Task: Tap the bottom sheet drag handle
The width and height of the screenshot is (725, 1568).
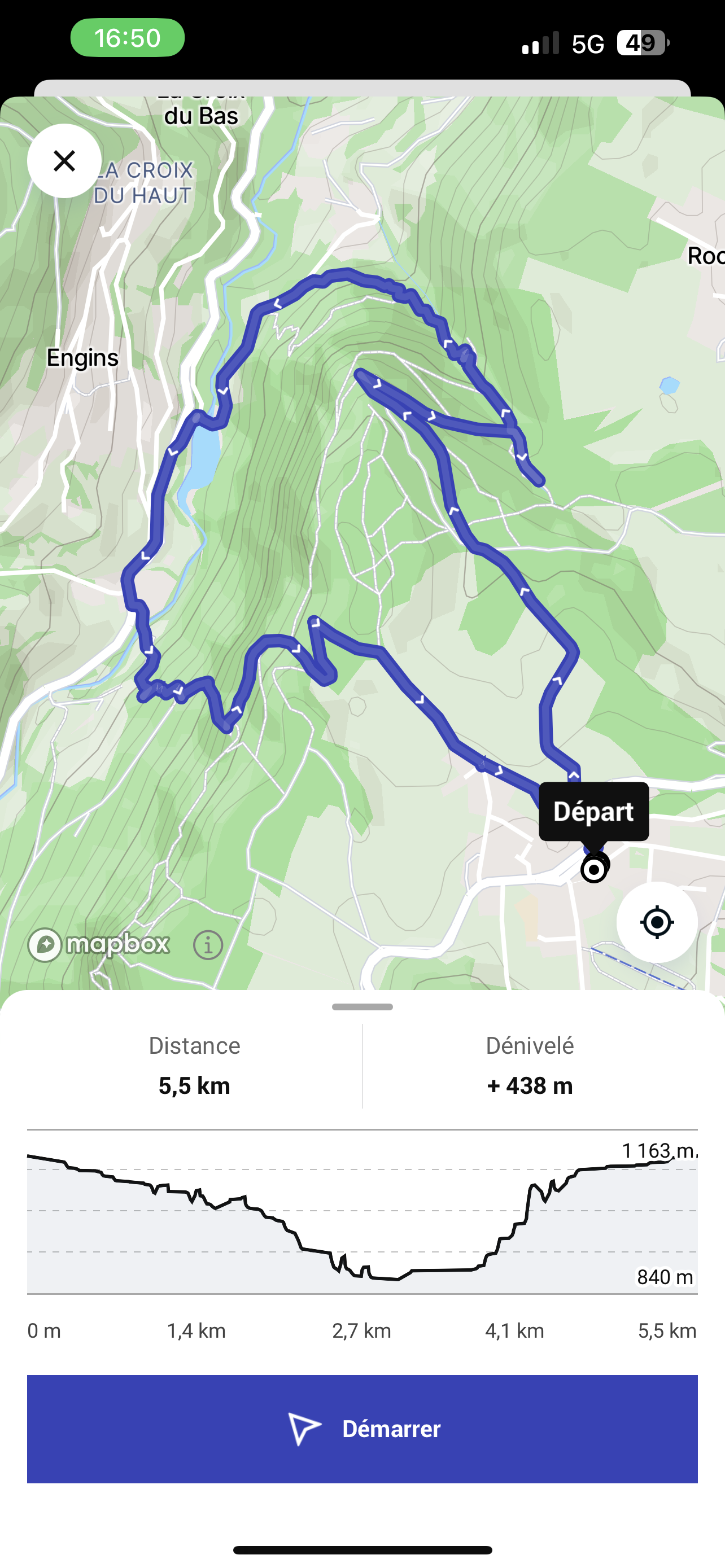Action: [362, 1007]
